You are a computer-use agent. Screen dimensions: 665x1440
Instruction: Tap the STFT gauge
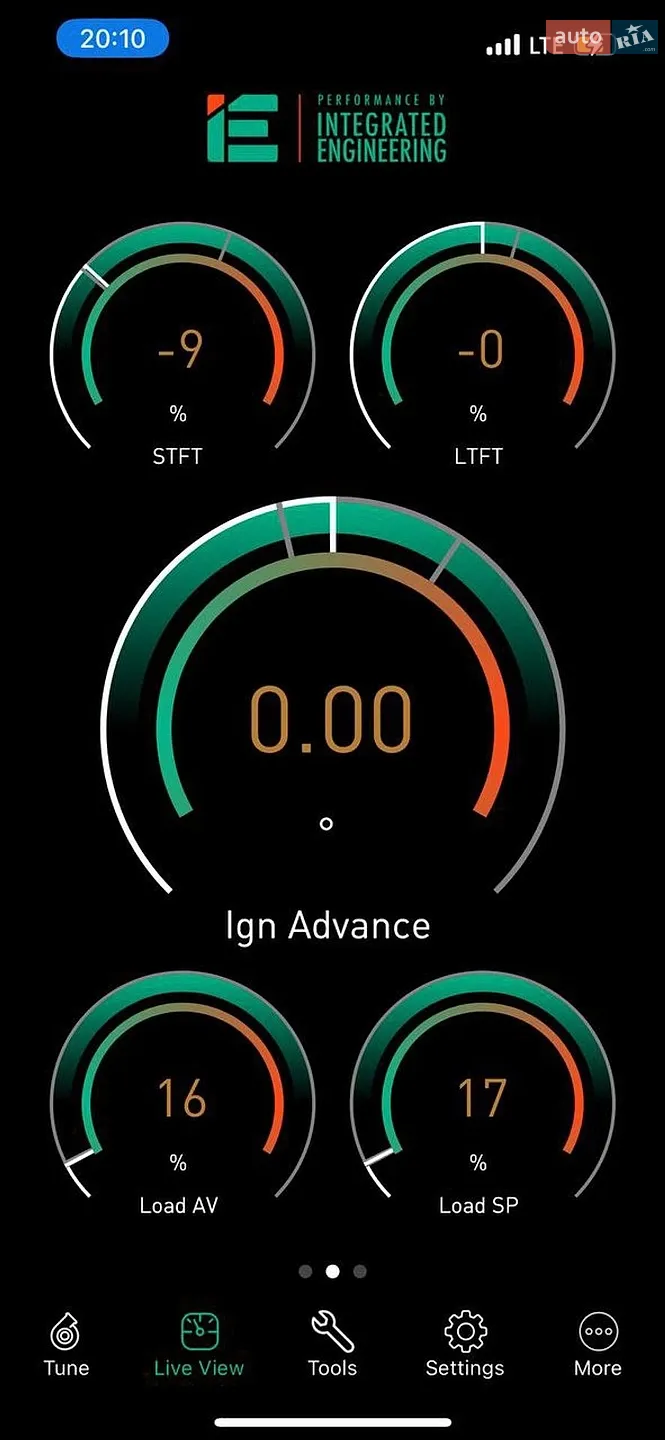tap(182, 345)
